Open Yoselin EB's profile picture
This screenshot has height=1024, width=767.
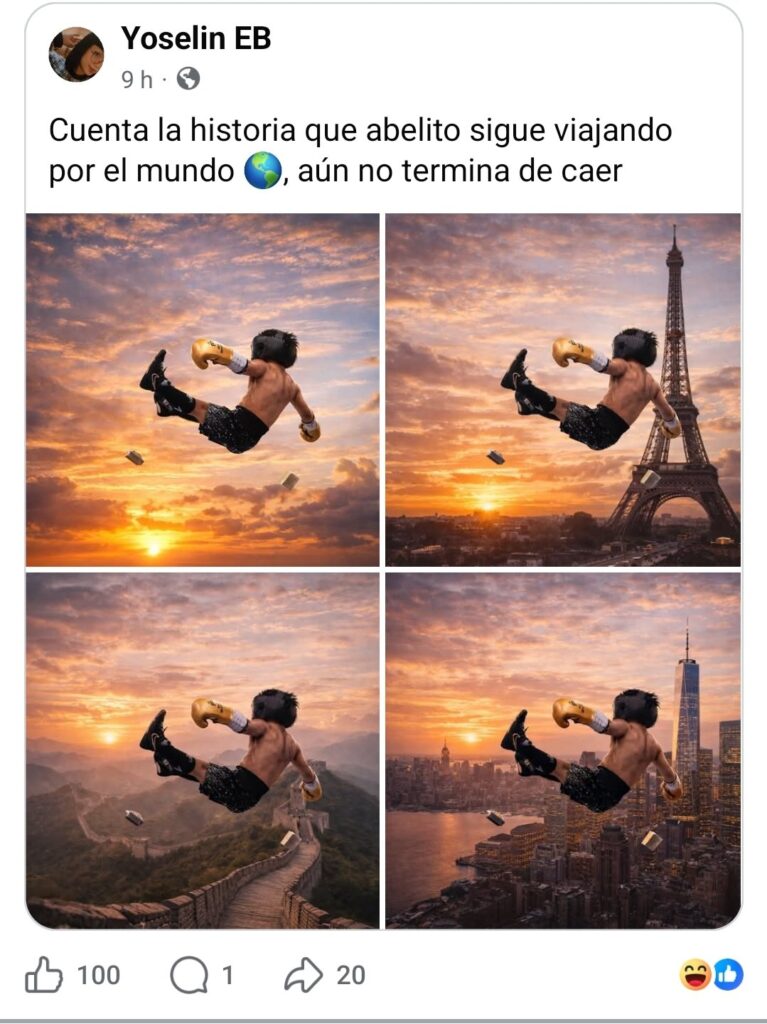[76, 54]
